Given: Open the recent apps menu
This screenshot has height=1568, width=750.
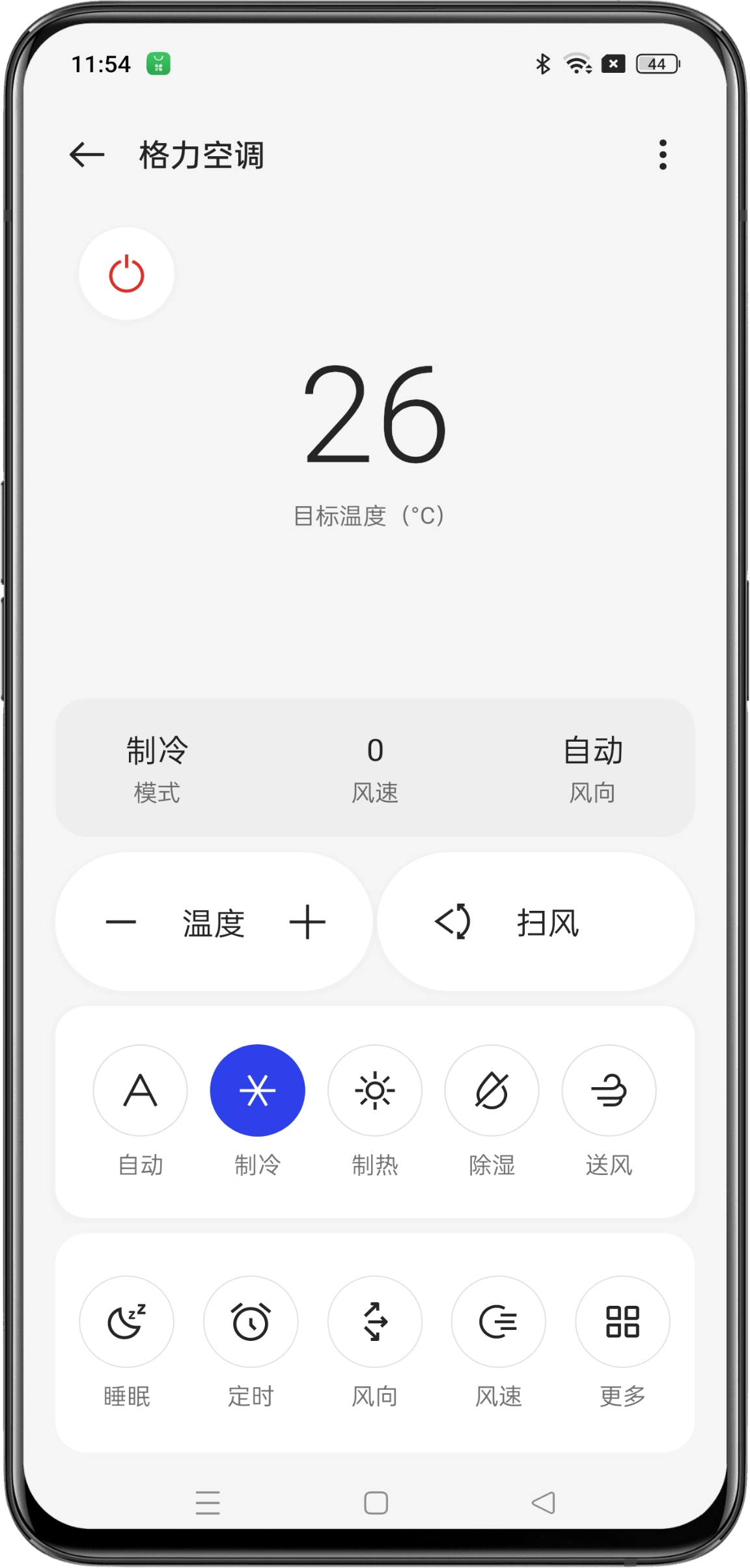Looking at the screenshot, I should [x=208, y=1503].
